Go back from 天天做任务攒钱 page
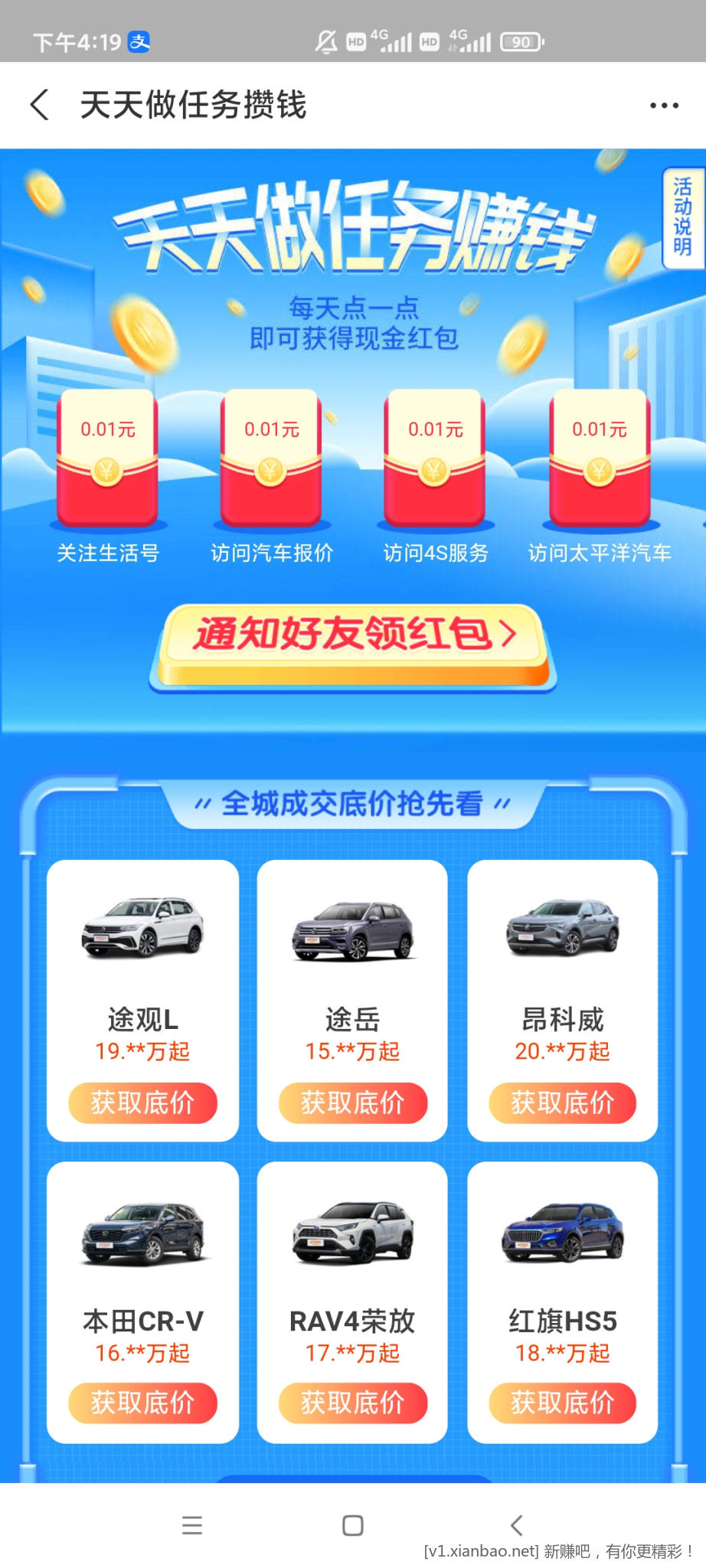 pyautogui.click(x=40, y=105)
